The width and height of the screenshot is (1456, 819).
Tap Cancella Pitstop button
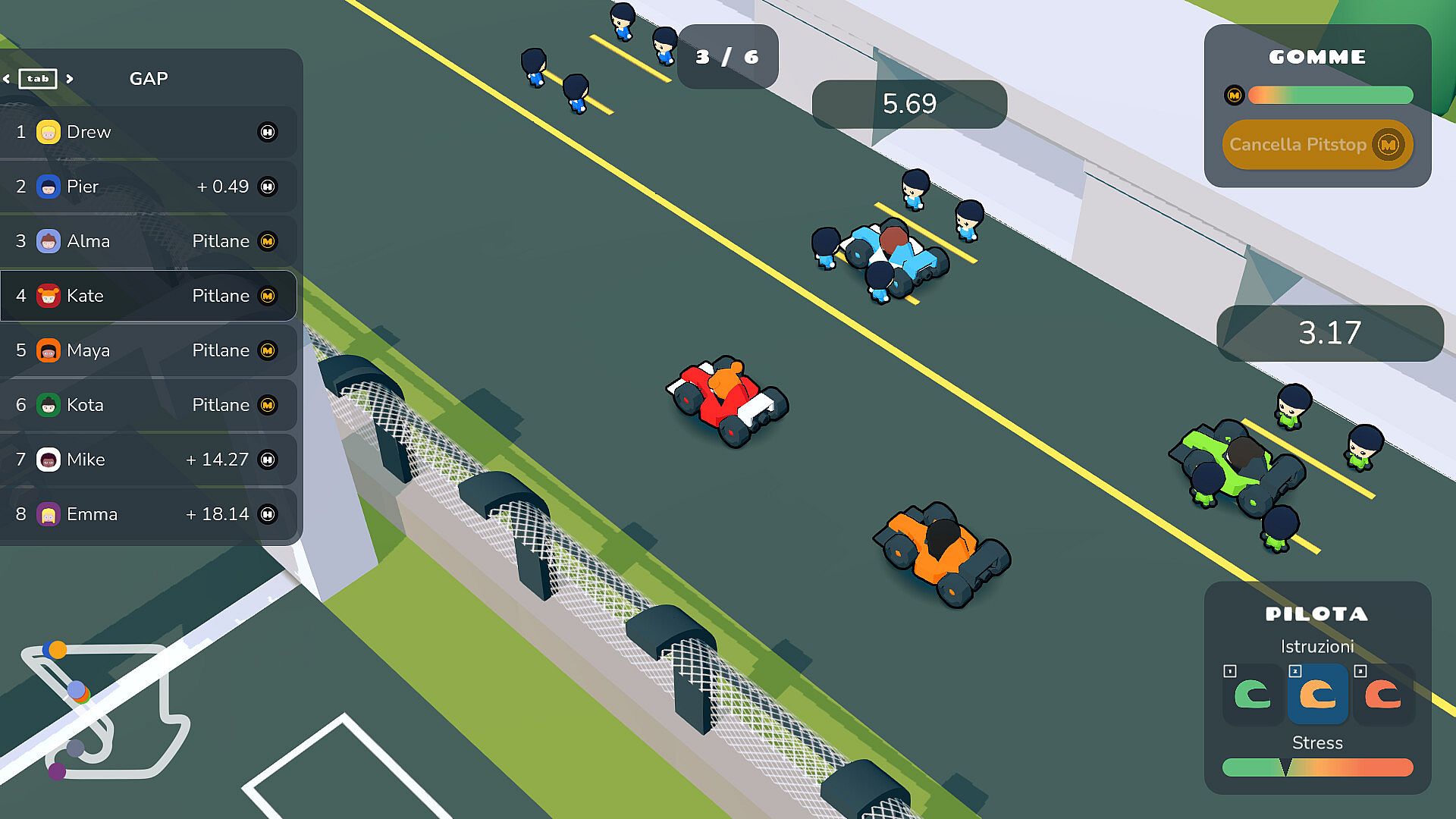pyautogui.click(x=1316, y=145)
